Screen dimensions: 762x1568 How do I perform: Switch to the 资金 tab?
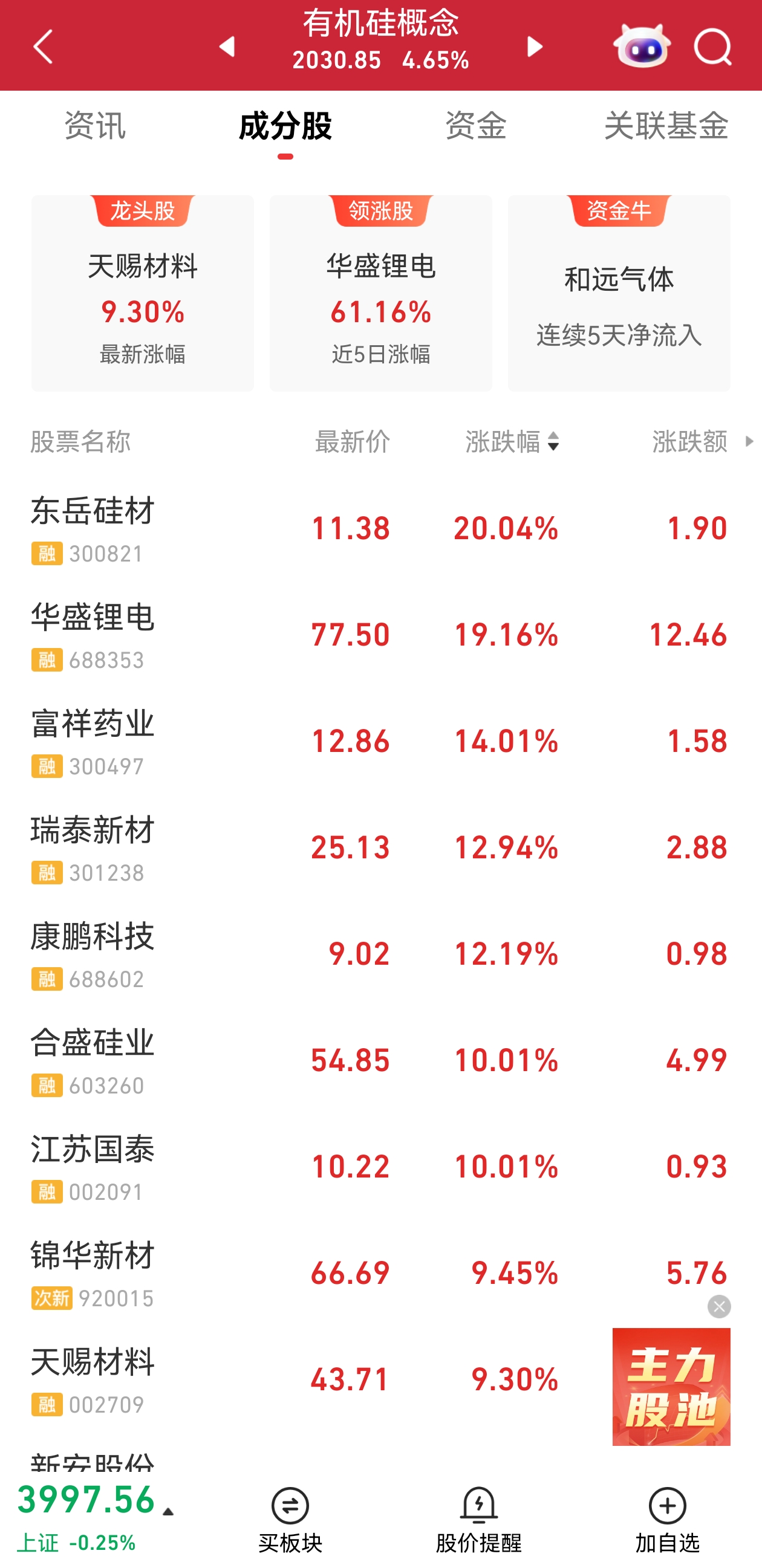pyautogui.click(x=476, y=126)
